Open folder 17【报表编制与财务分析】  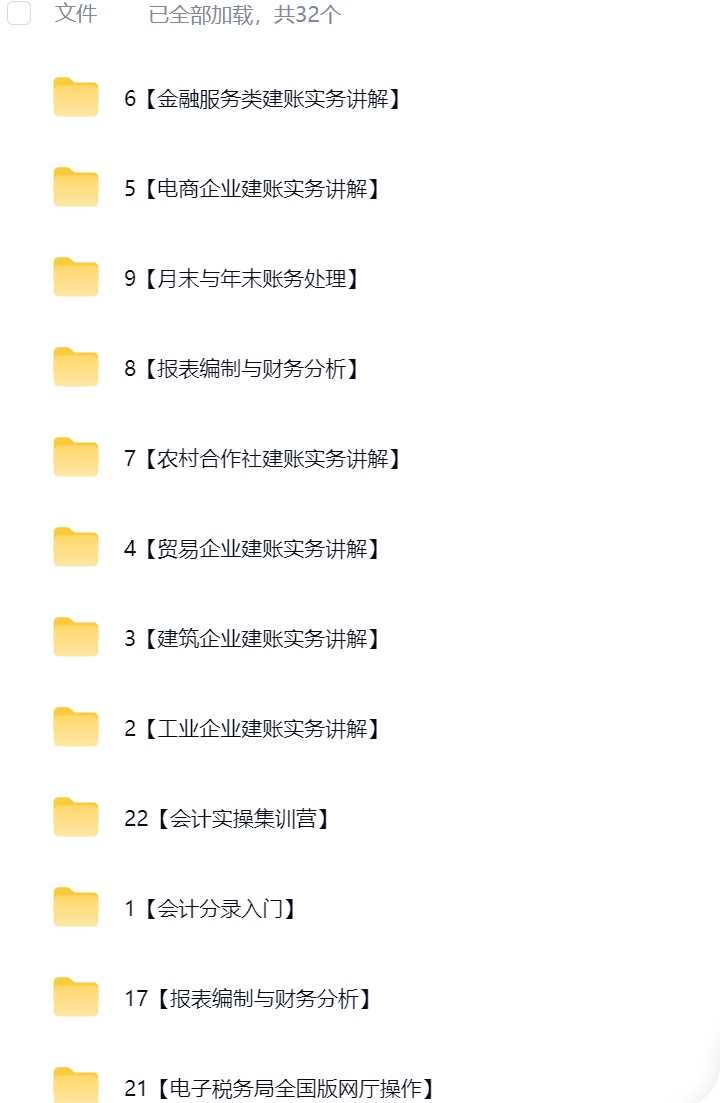click(x=248, y=999)
